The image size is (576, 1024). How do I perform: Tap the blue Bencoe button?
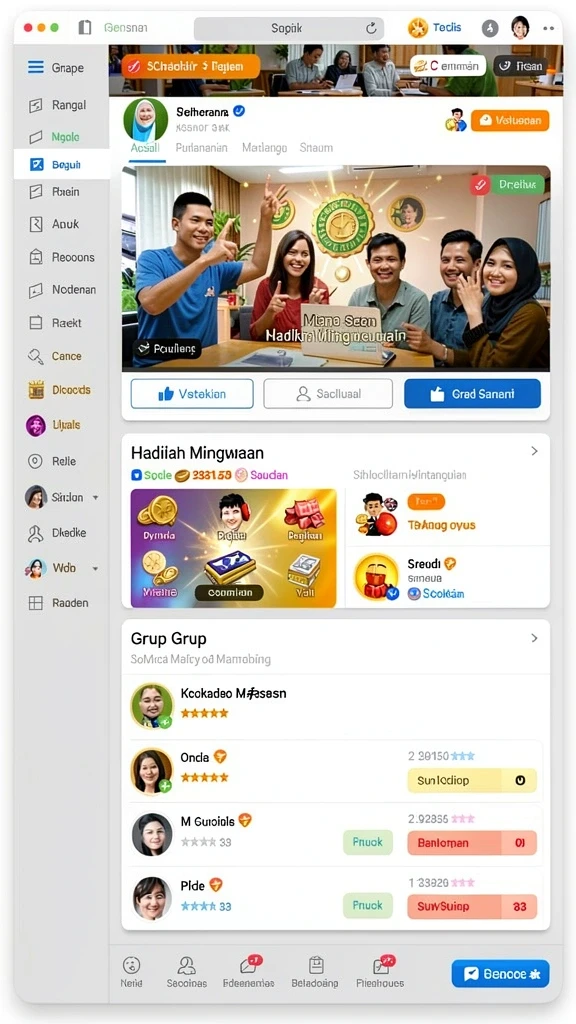click(x=500, y=974)
